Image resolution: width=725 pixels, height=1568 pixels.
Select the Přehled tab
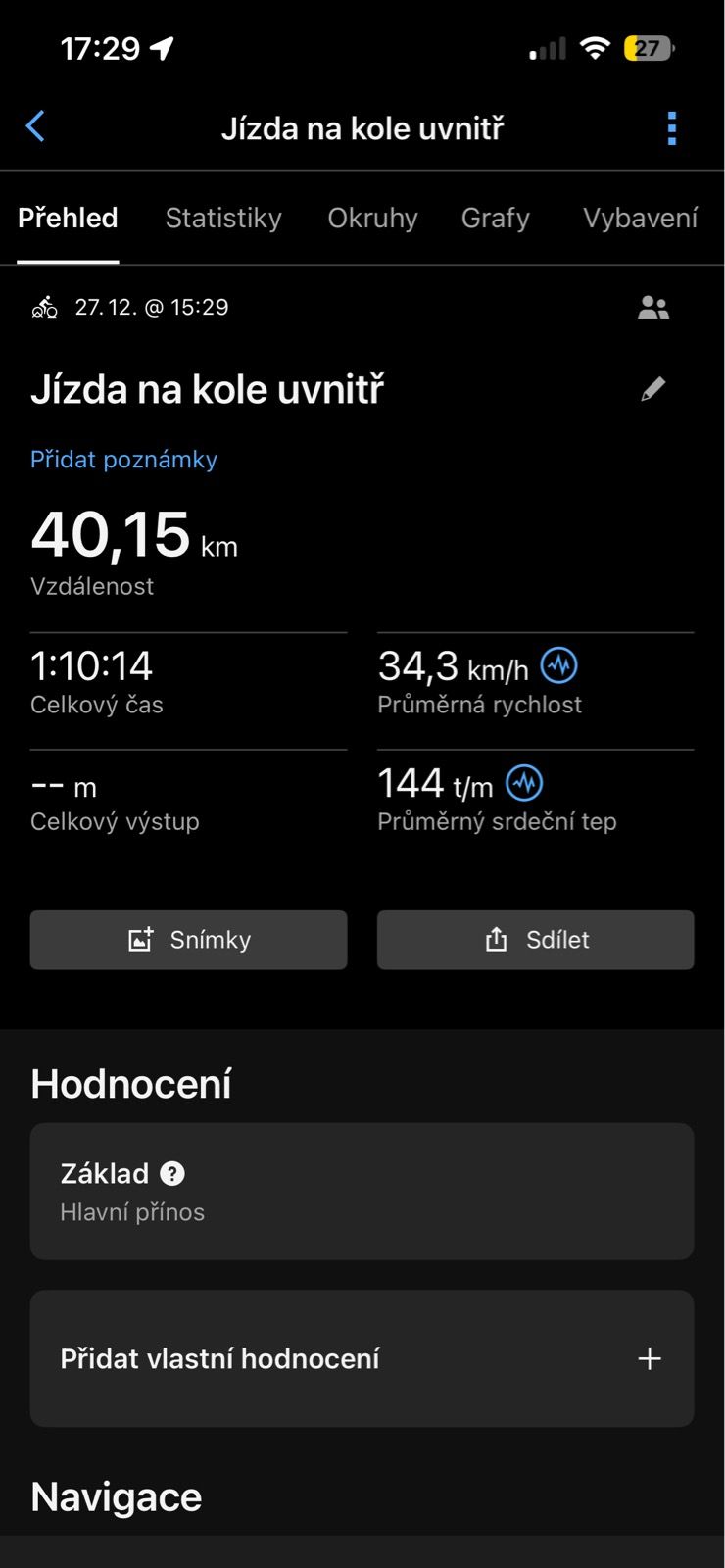[x=68, y=218]
